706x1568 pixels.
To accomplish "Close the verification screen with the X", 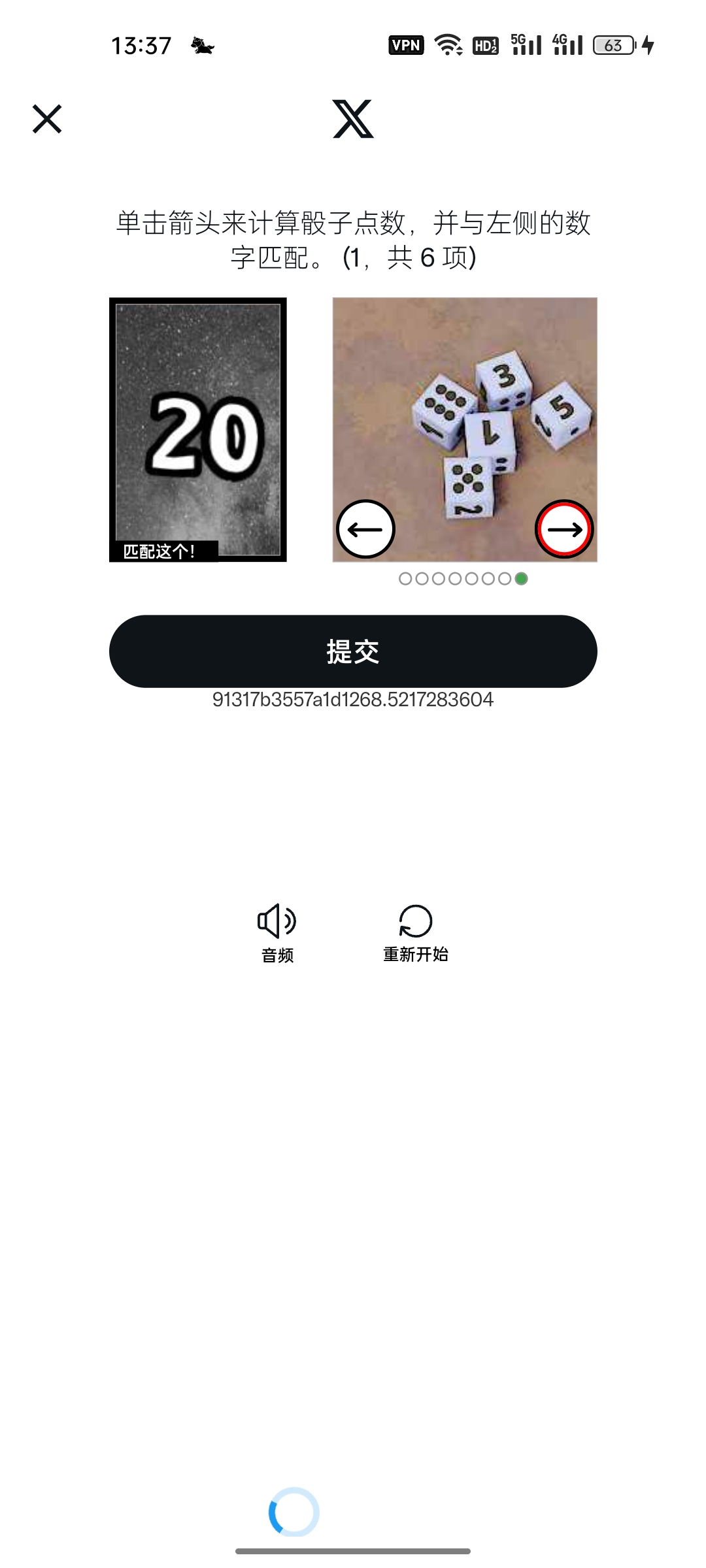I will click(x=47, y=119).
